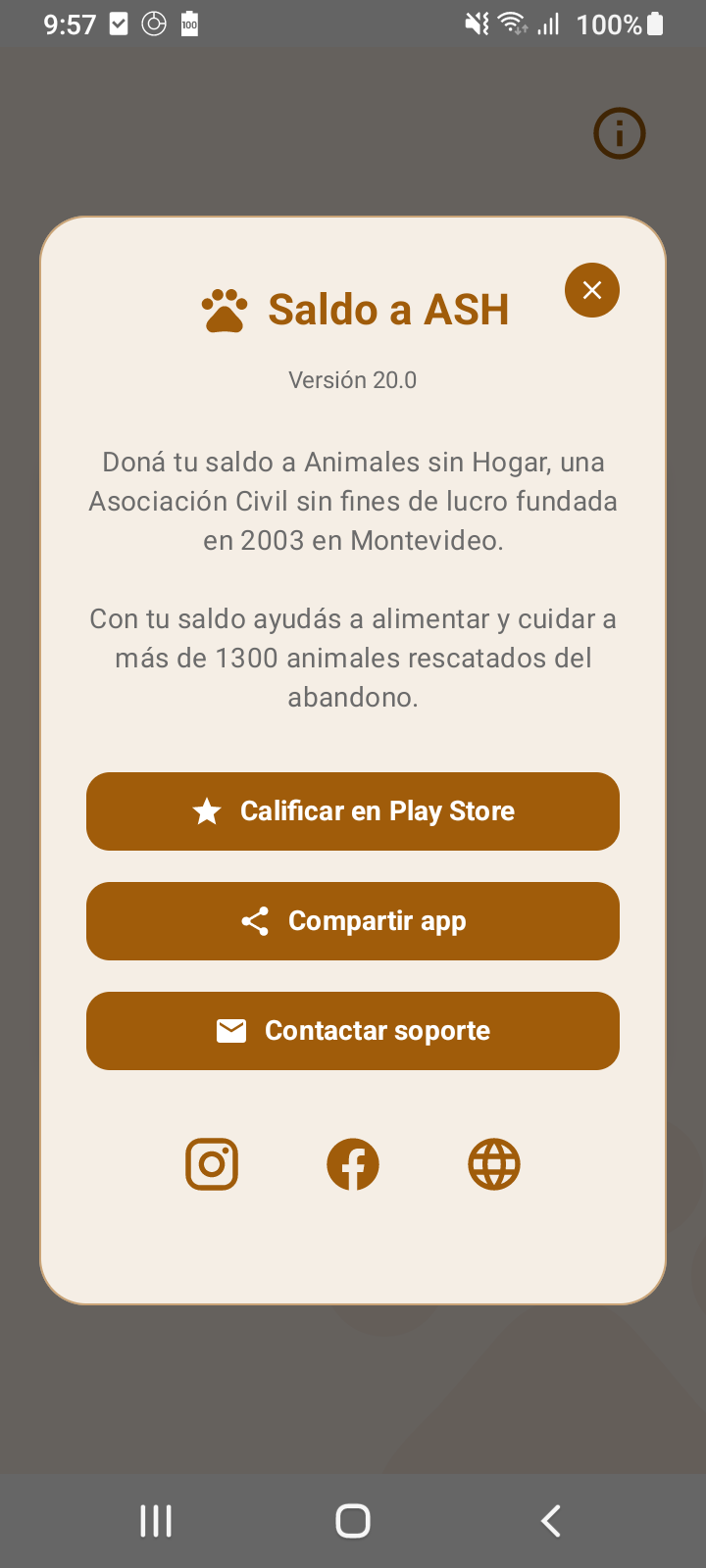Click the paw print icon beside the title
The height and width of the screenshot is (1568, 706).
coord(224,309)
